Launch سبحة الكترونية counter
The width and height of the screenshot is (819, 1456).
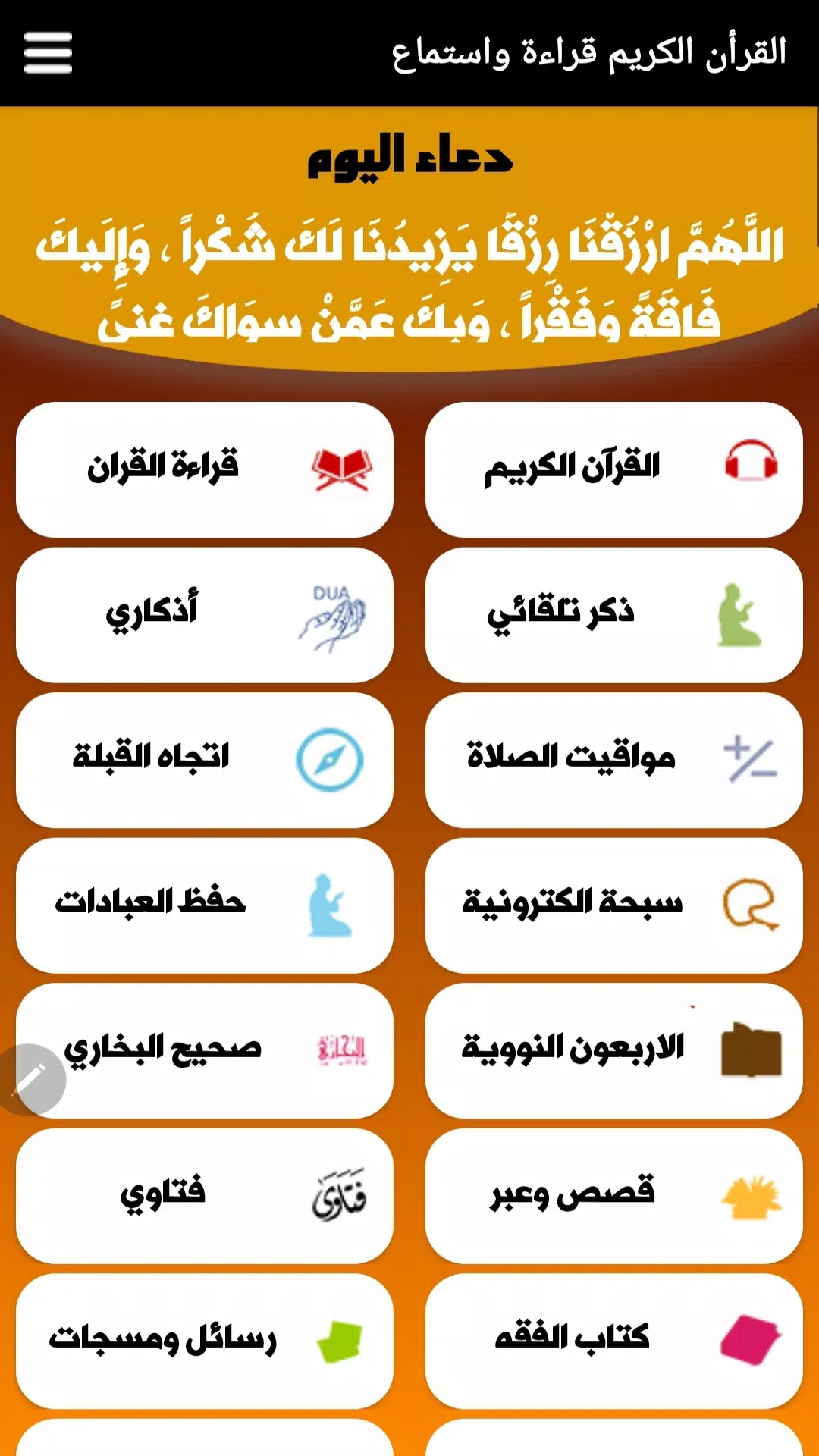[x=614, y=905]
